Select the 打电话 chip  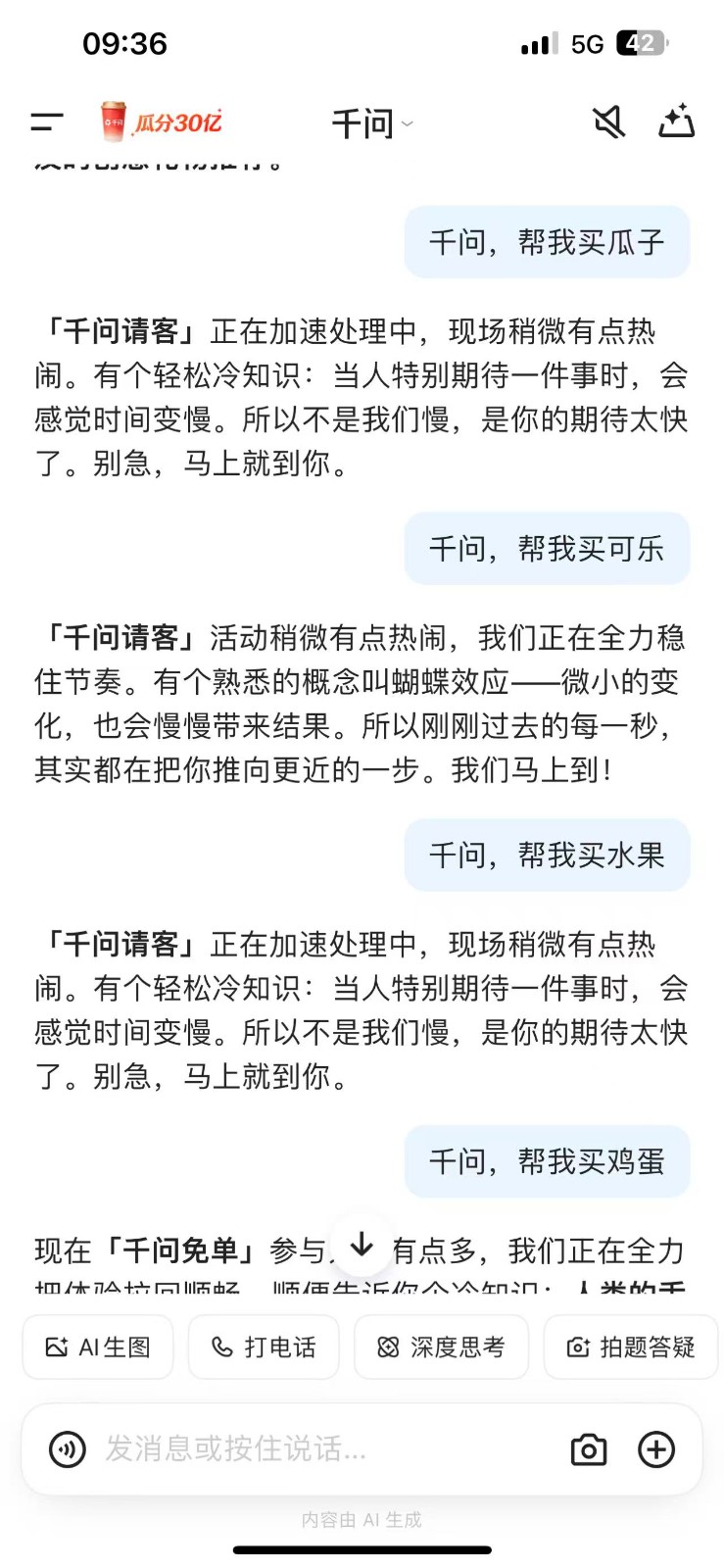(264, 1347)
